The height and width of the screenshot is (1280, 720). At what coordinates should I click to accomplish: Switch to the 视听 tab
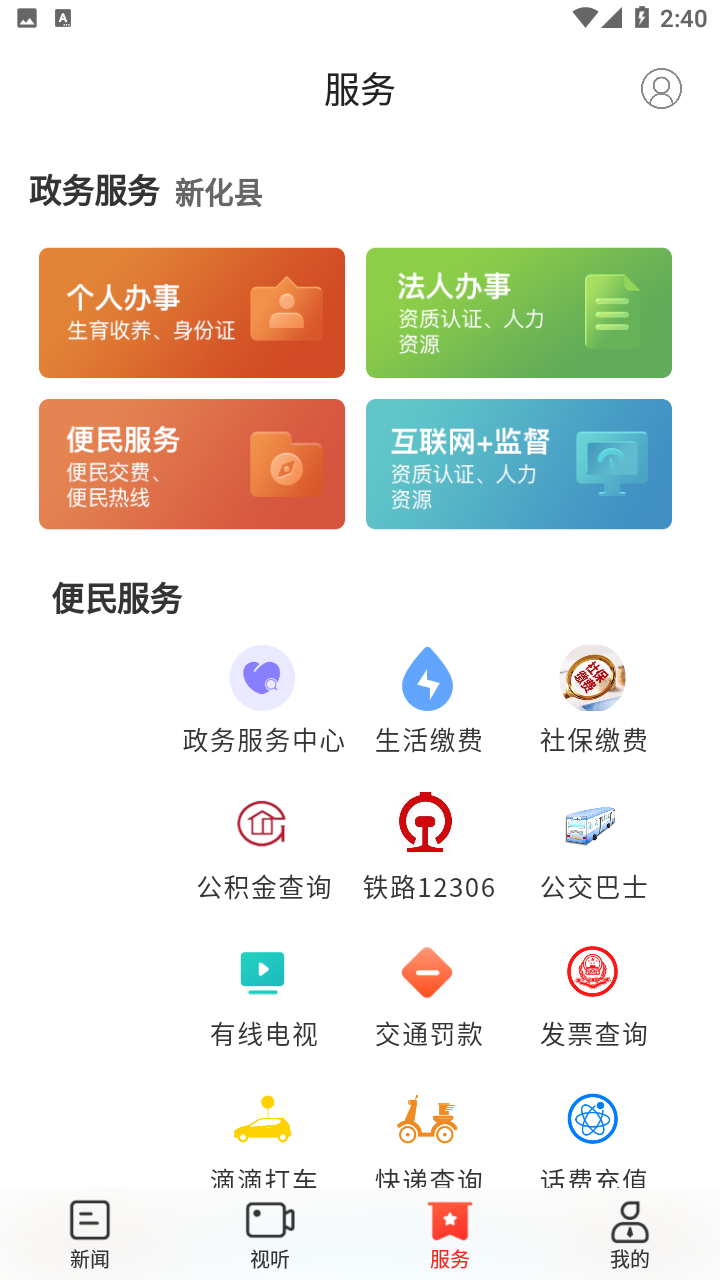(269, 1232)
